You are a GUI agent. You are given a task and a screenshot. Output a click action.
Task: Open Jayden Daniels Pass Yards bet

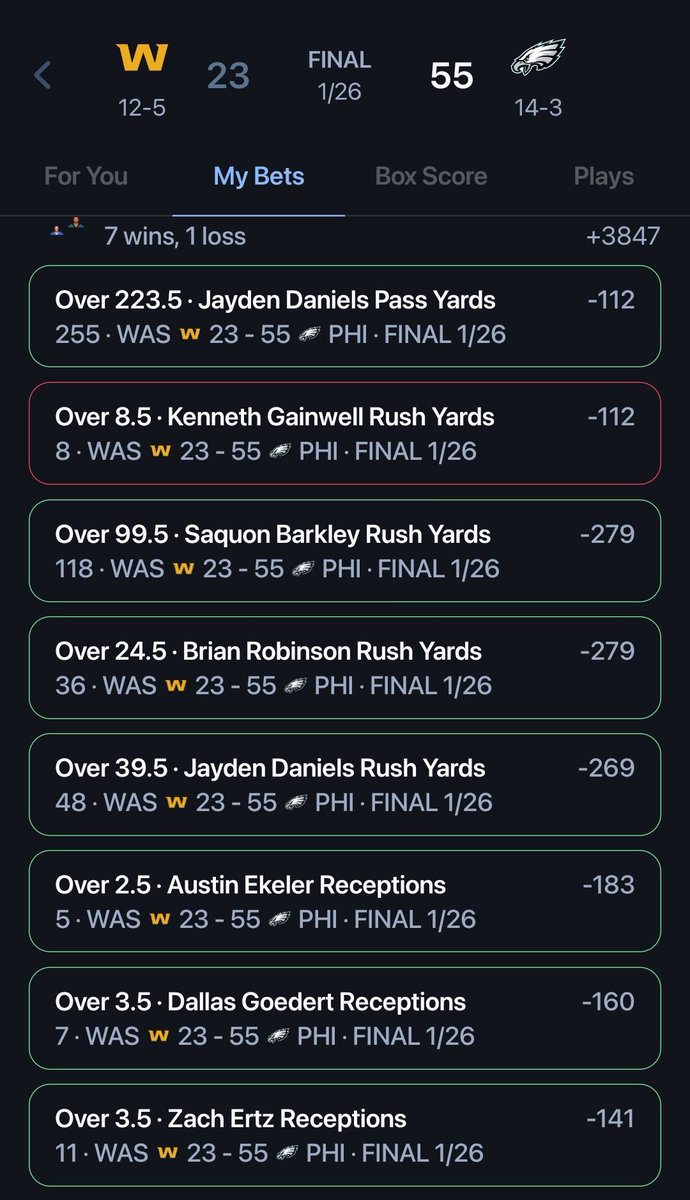(345, 316)
